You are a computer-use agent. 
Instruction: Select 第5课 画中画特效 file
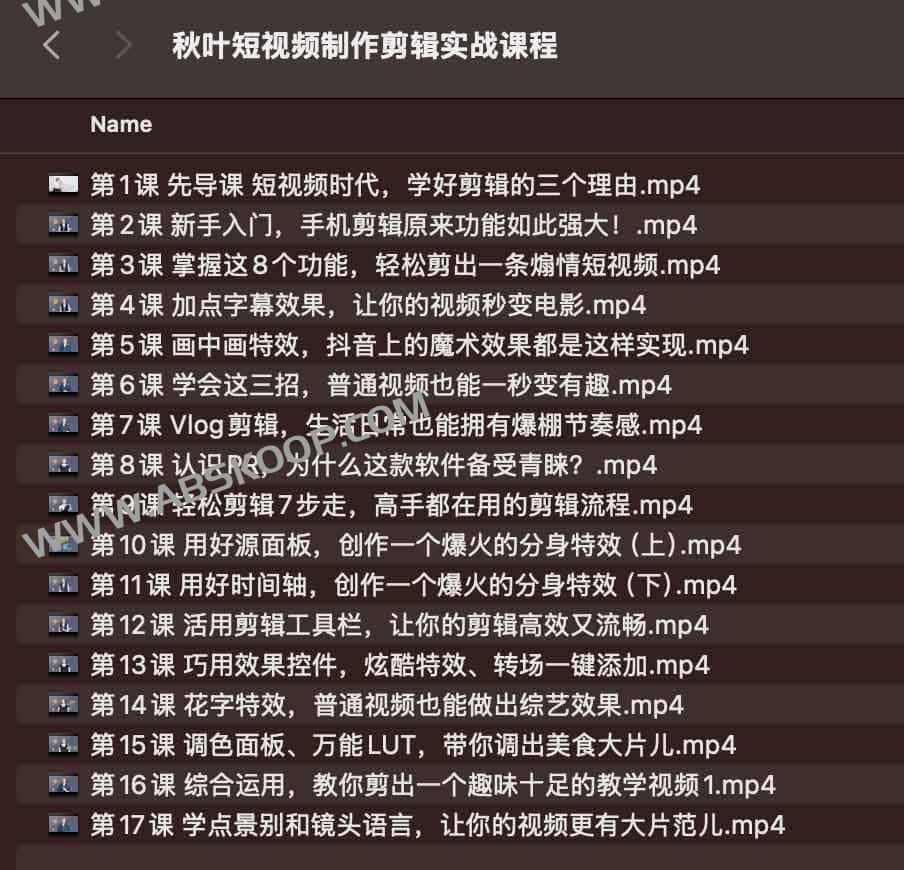418,345
